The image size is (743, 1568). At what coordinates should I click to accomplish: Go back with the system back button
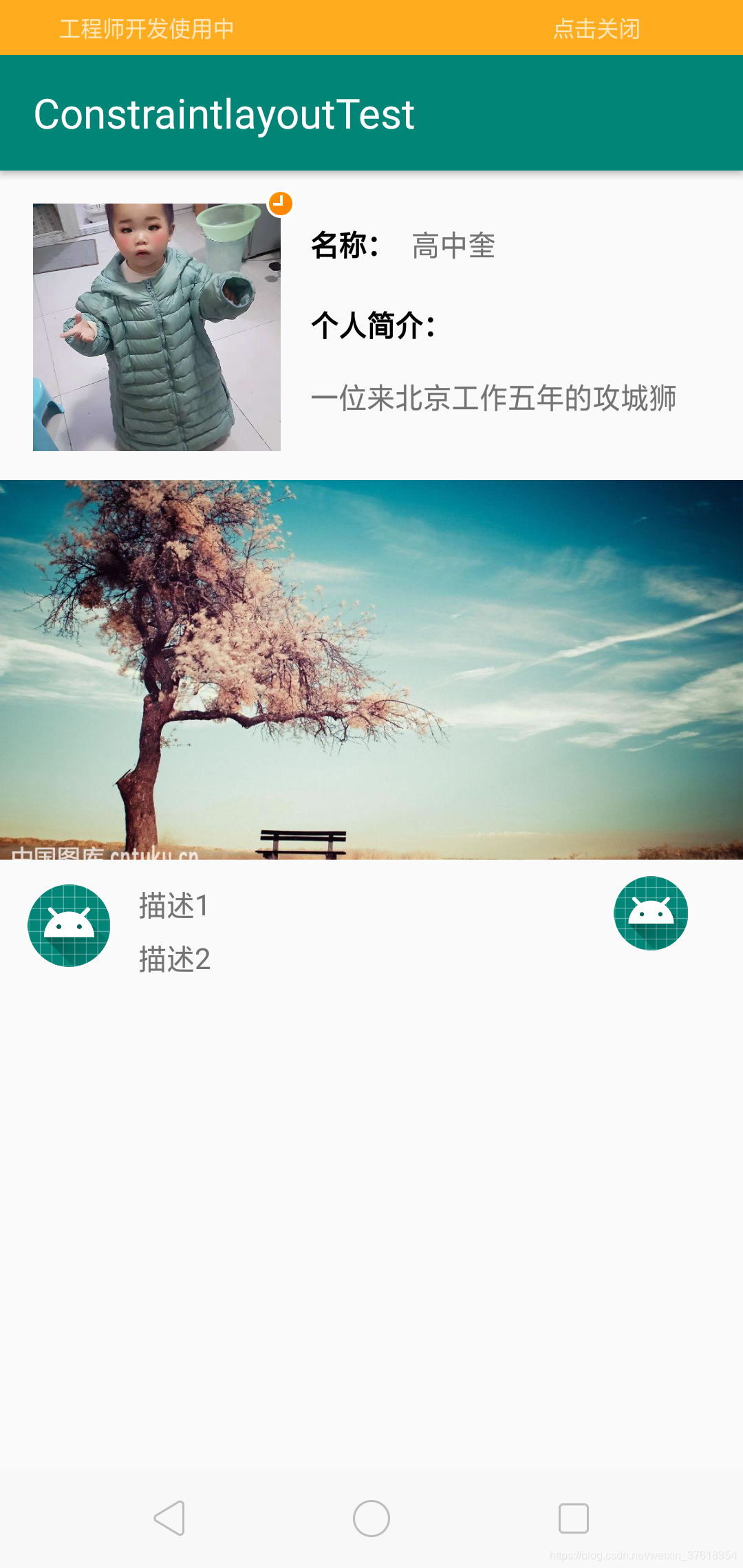[169, 1518]
